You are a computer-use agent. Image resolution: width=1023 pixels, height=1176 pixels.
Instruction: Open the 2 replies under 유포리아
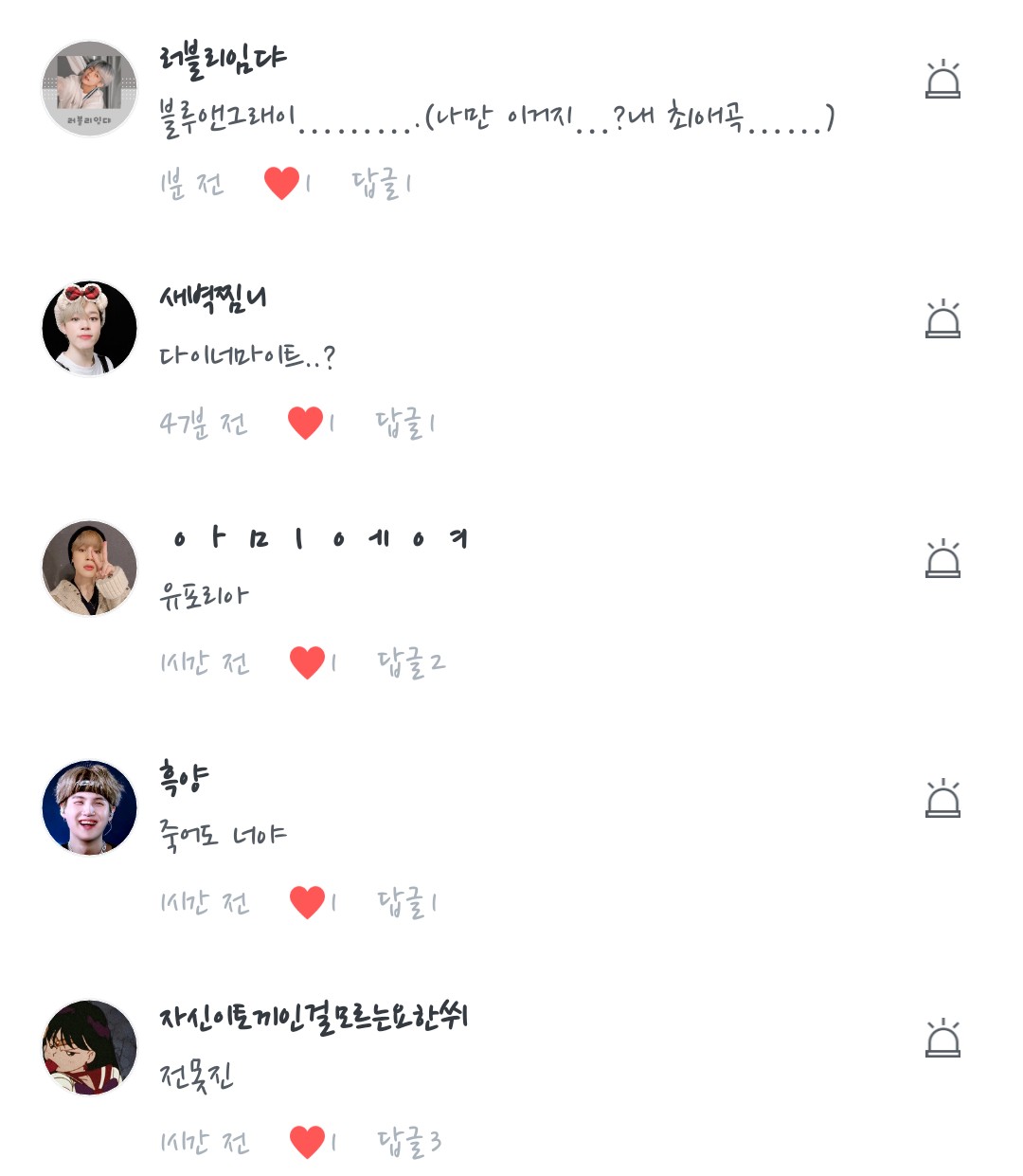(410, 661)
